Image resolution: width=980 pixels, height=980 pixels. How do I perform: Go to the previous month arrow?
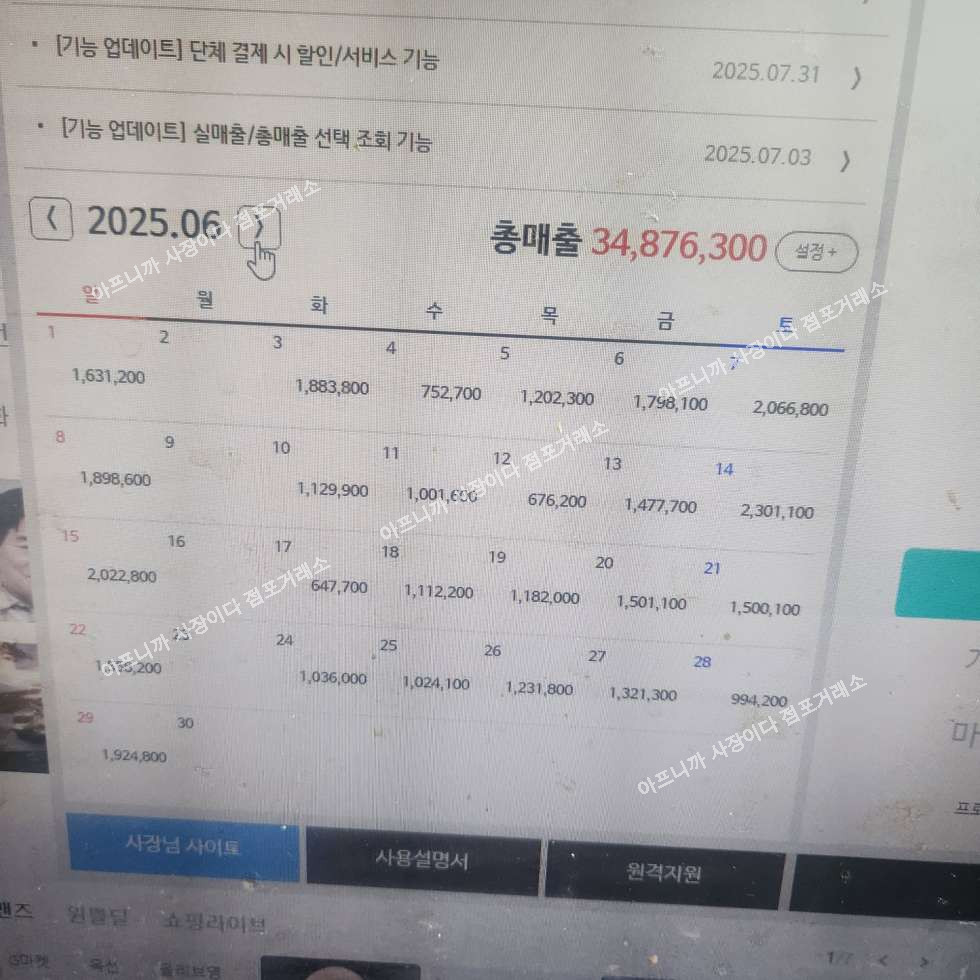[51, 219]
